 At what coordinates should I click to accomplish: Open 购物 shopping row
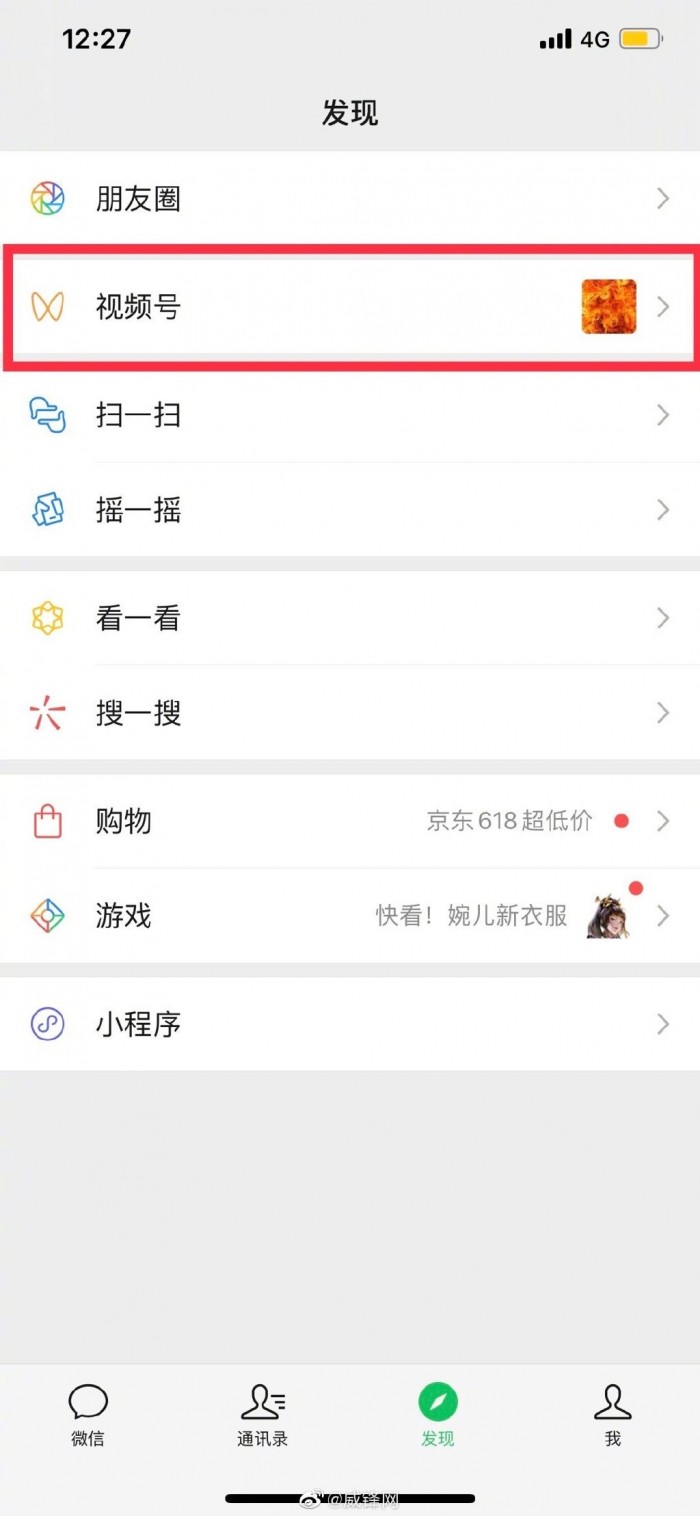click(124, 822)
